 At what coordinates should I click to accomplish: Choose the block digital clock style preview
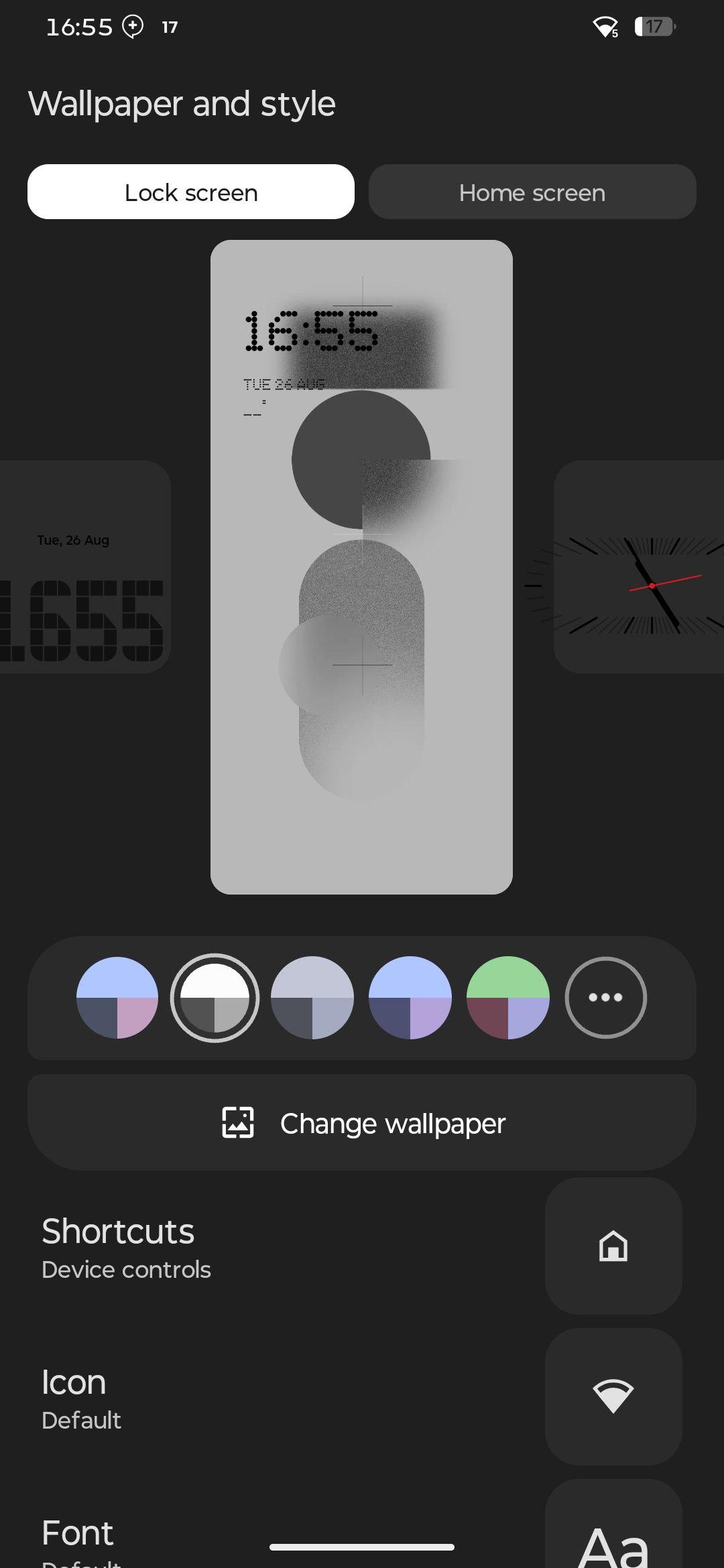point(85,567)
